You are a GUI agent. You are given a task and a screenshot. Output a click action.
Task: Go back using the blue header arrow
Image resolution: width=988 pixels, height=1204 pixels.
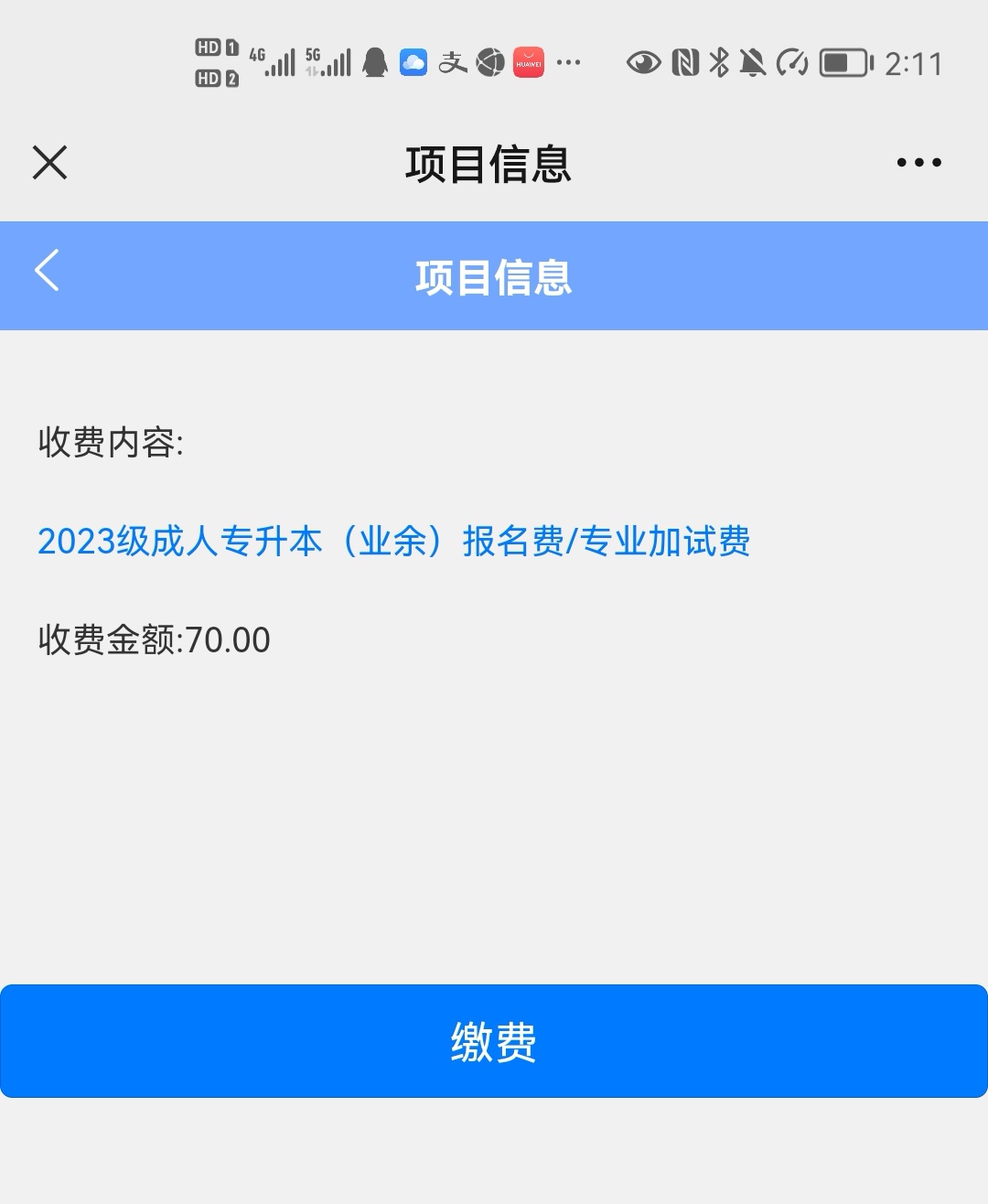tap(48, 271)
